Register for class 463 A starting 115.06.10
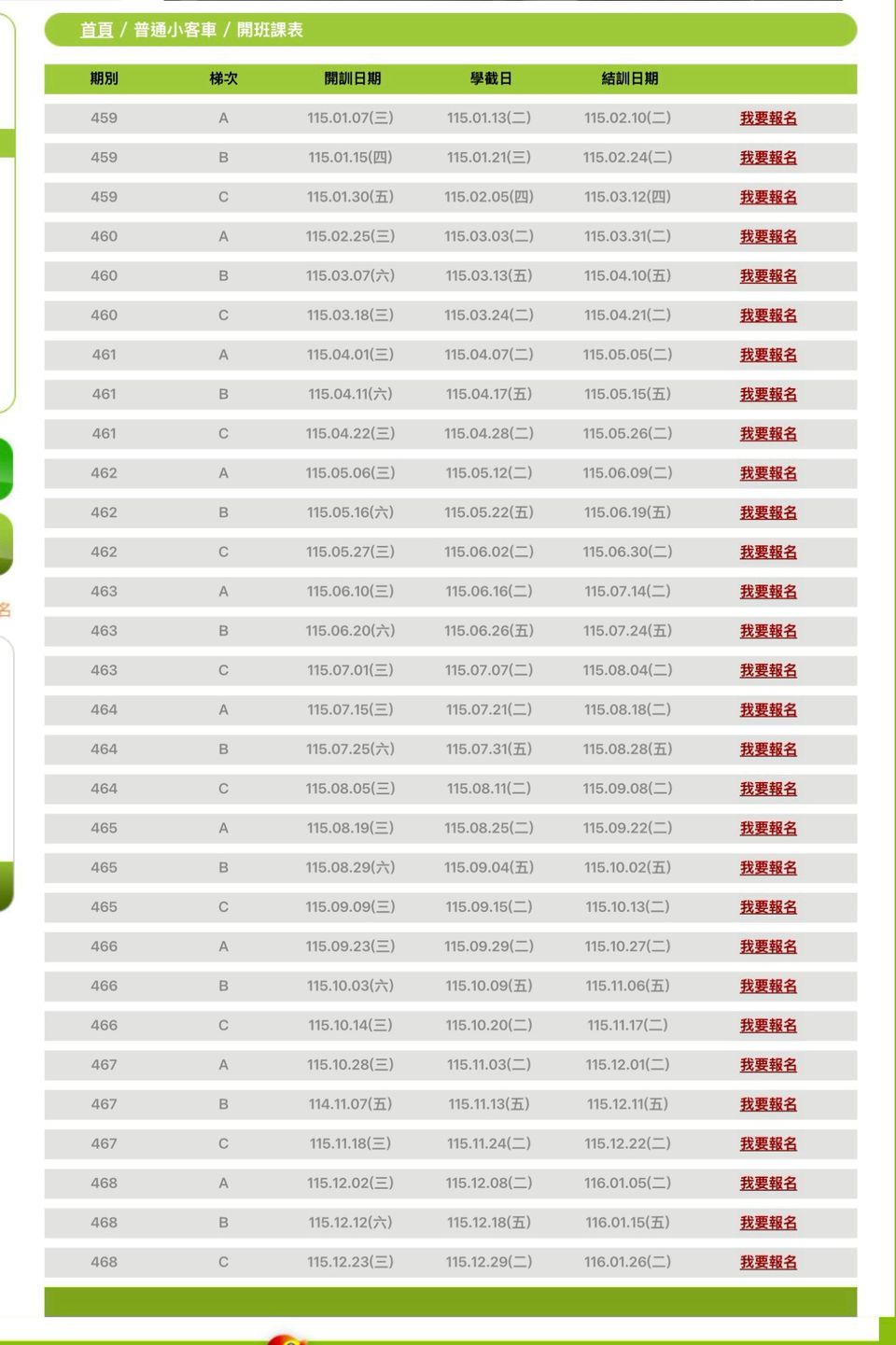This screenshot has height=1345, width=896. (x=768, y=592)
